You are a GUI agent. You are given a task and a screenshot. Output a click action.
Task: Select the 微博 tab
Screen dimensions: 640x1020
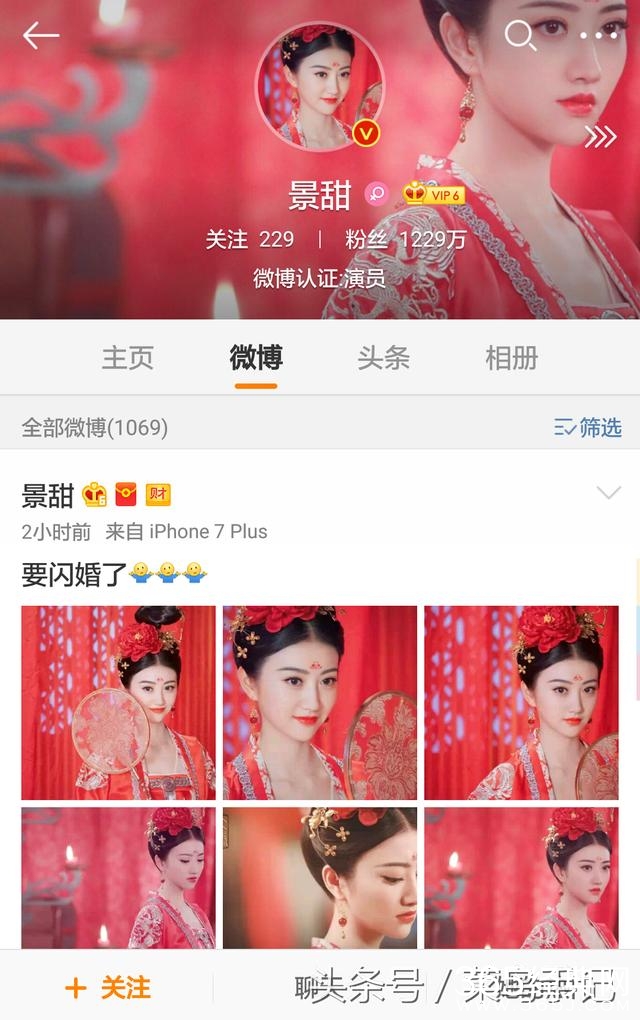[256, 358]
